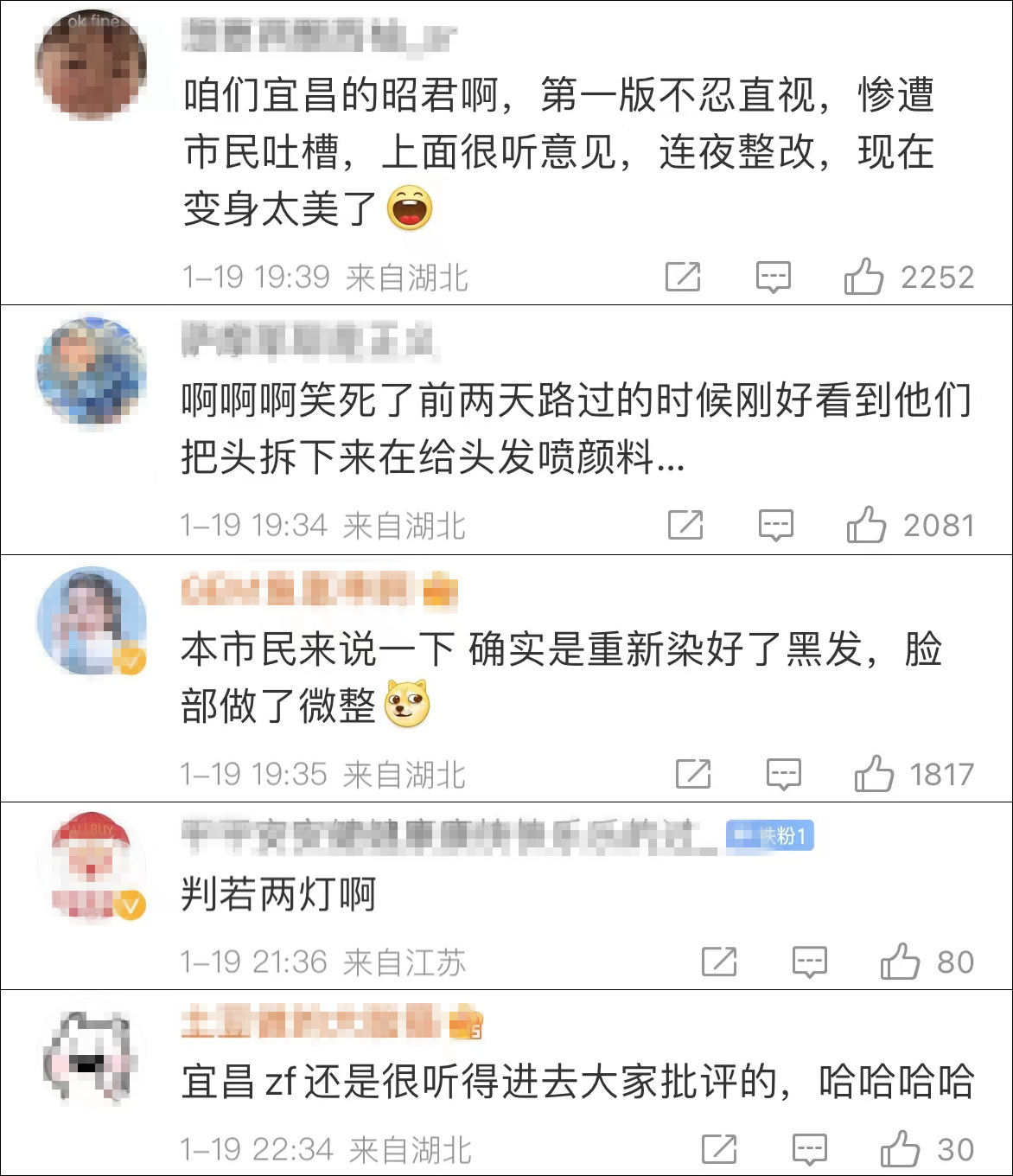Open comment replies on the last comment

tap(808, 1149)
